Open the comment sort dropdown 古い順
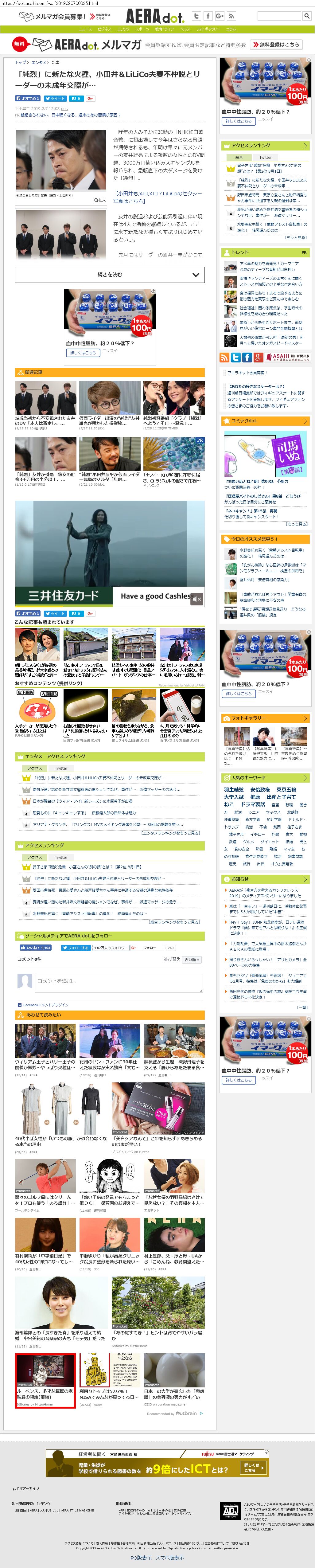Viewport: 315px width, 1568px height. click(192, 960)
